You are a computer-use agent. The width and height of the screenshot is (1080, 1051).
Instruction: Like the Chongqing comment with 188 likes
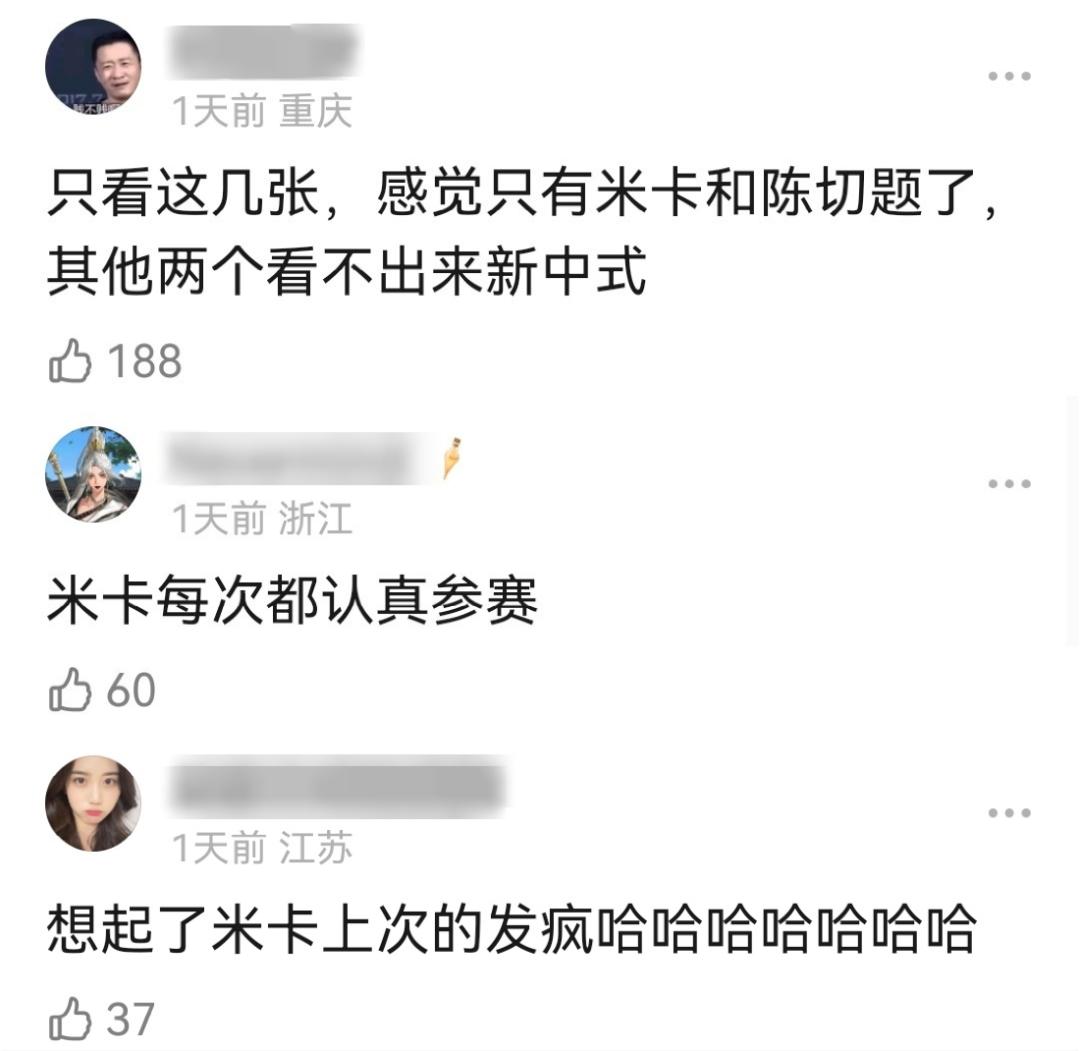click(70, 363)
